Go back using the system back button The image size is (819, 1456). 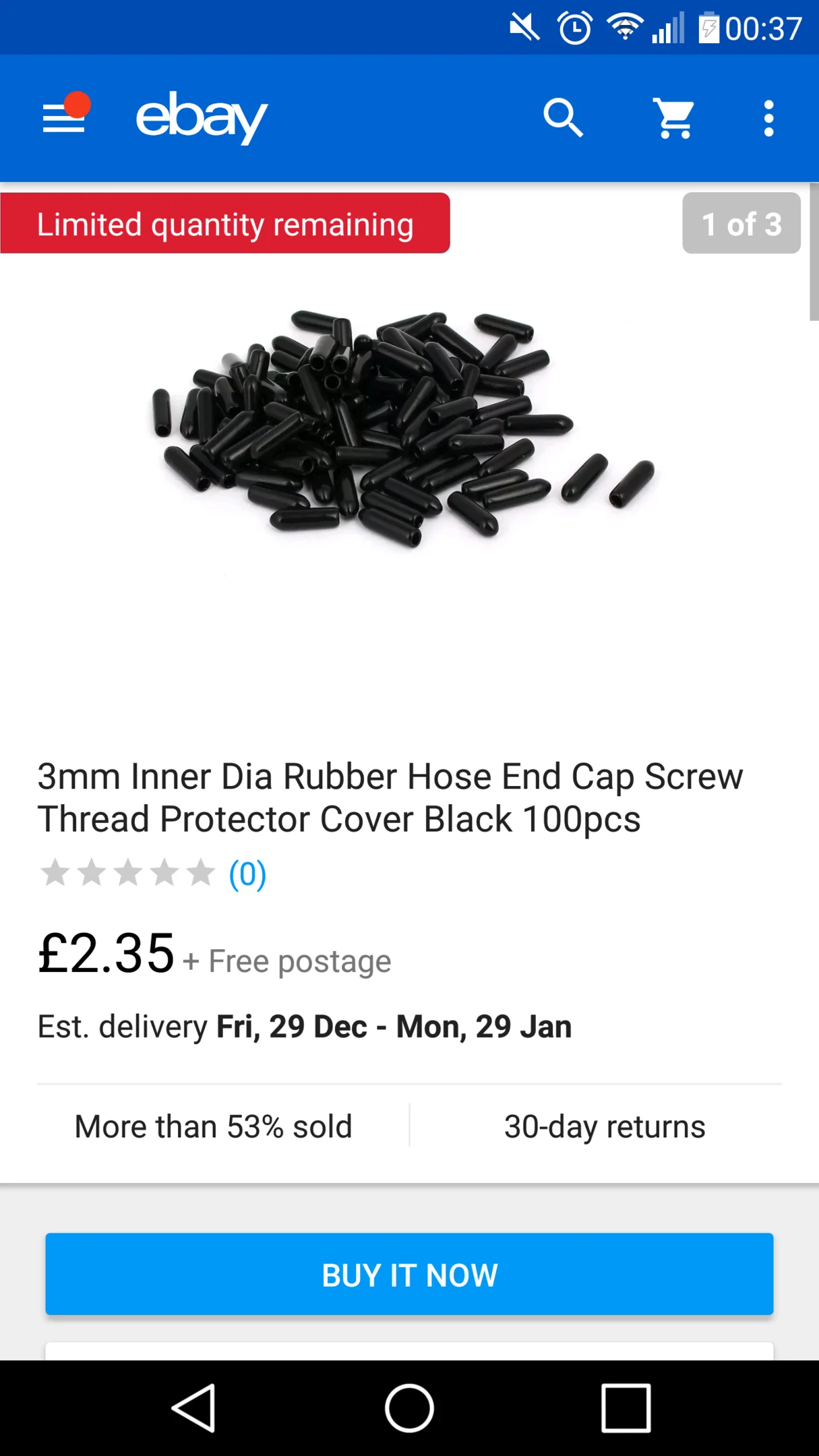coord(194,1408)
